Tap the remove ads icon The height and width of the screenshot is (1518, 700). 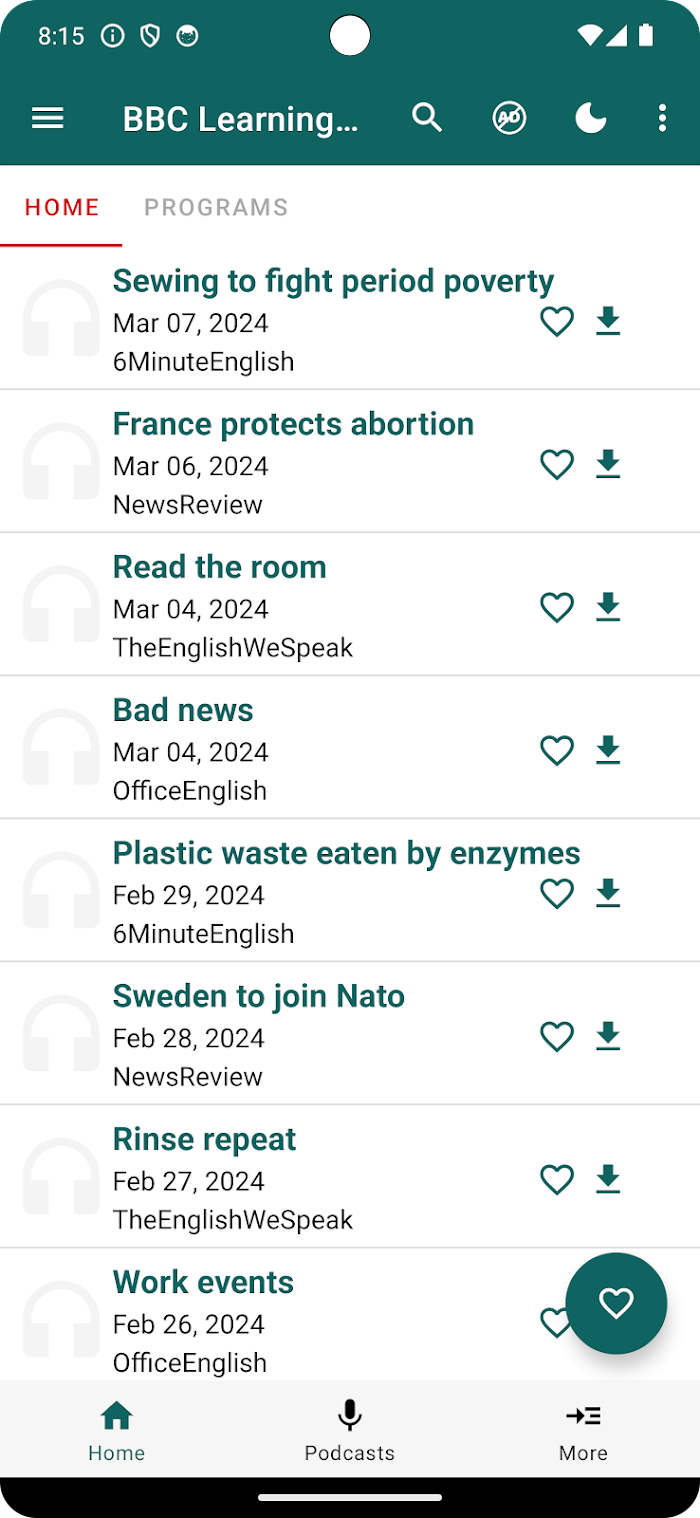pyautogui.click(x=509, y=119)
